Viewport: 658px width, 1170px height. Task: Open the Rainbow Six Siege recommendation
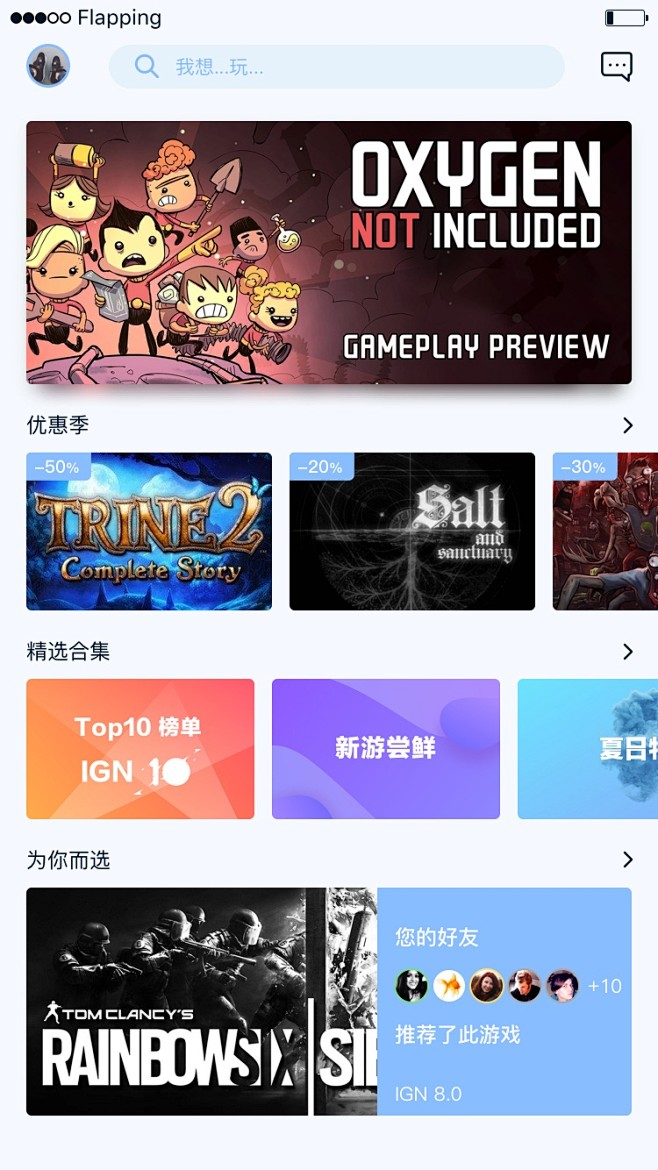(x=201, y=1001)
